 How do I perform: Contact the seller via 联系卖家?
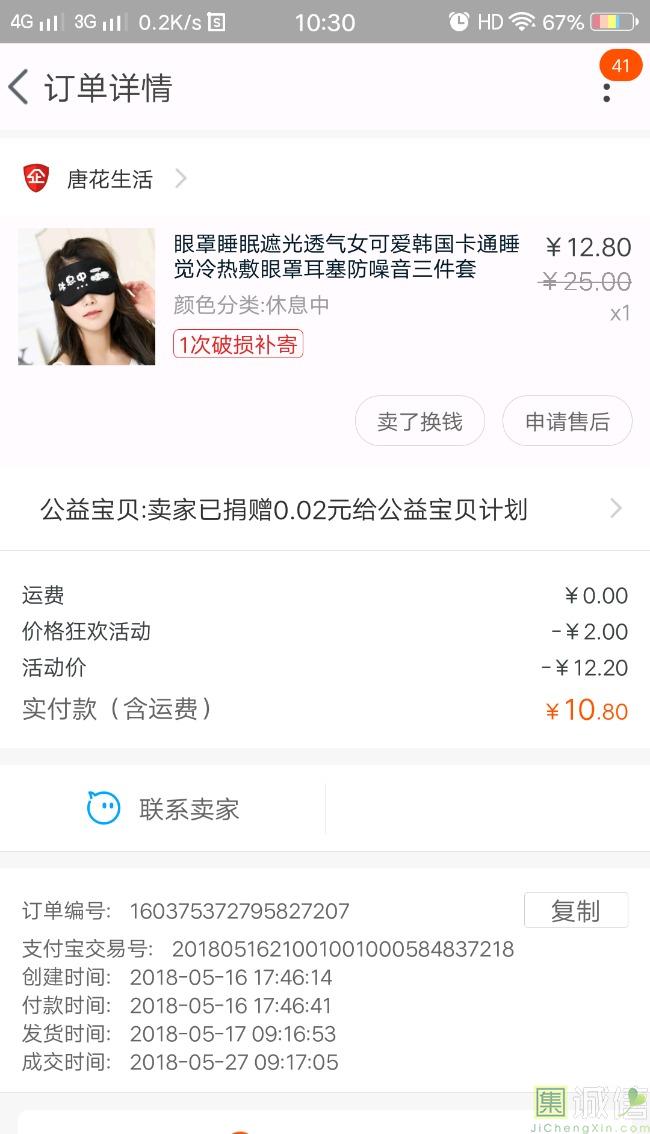click(164, 809)
